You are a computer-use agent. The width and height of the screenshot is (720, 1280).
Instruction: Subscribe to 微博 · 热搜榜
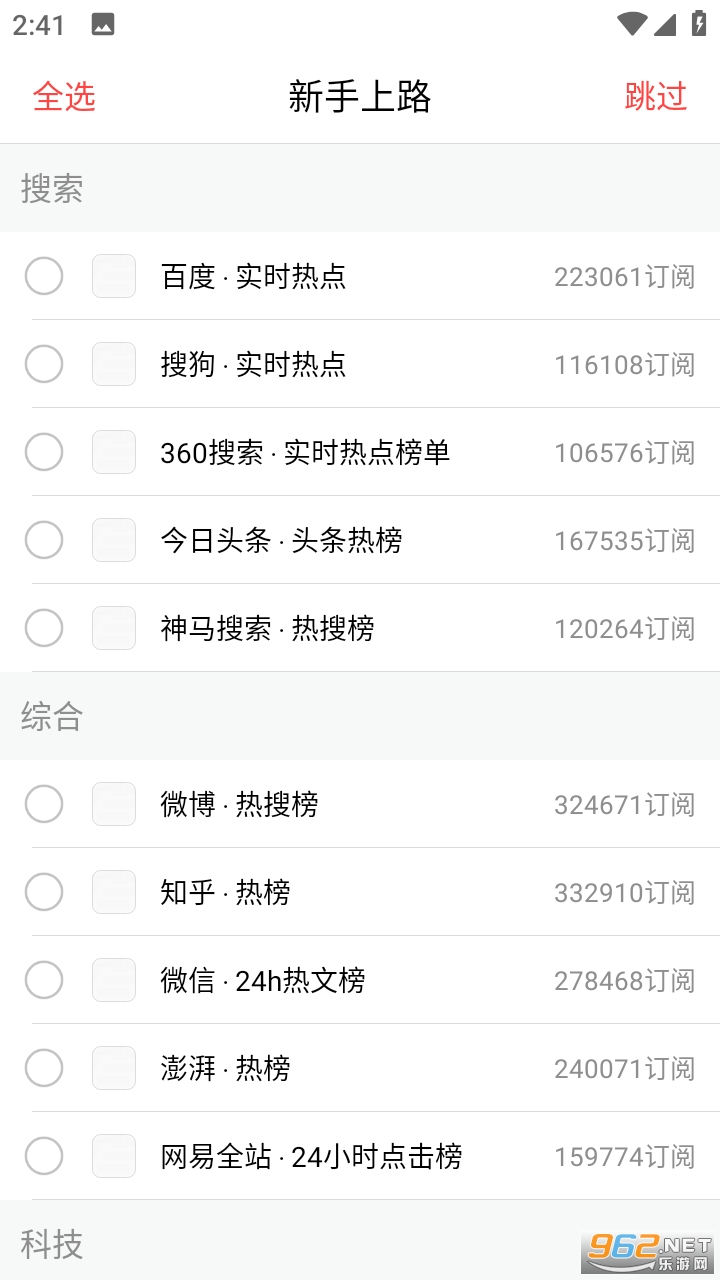pos(44,804)
